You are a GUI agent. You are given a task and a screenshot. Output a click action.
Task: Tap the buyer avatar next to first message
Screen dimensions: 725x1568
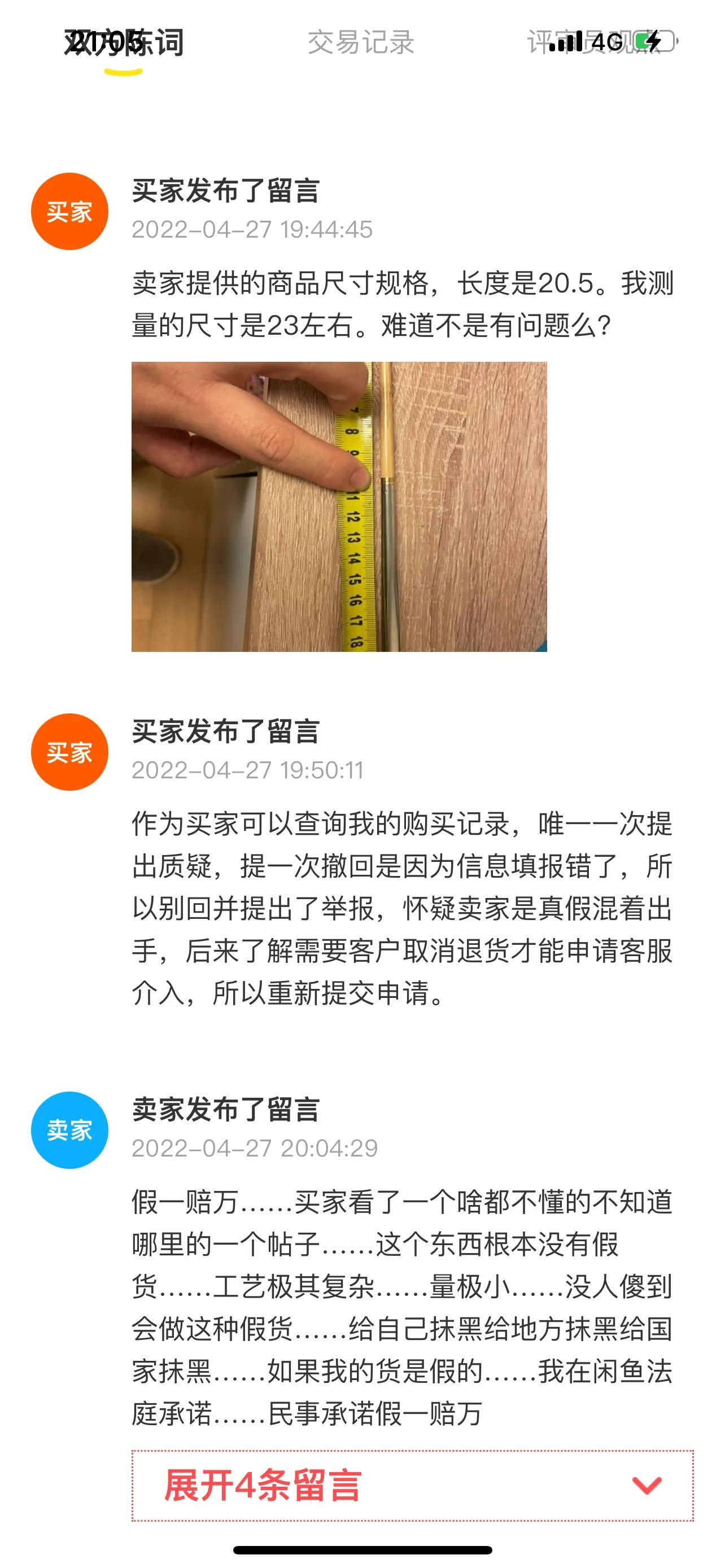(x=69, y=211)
